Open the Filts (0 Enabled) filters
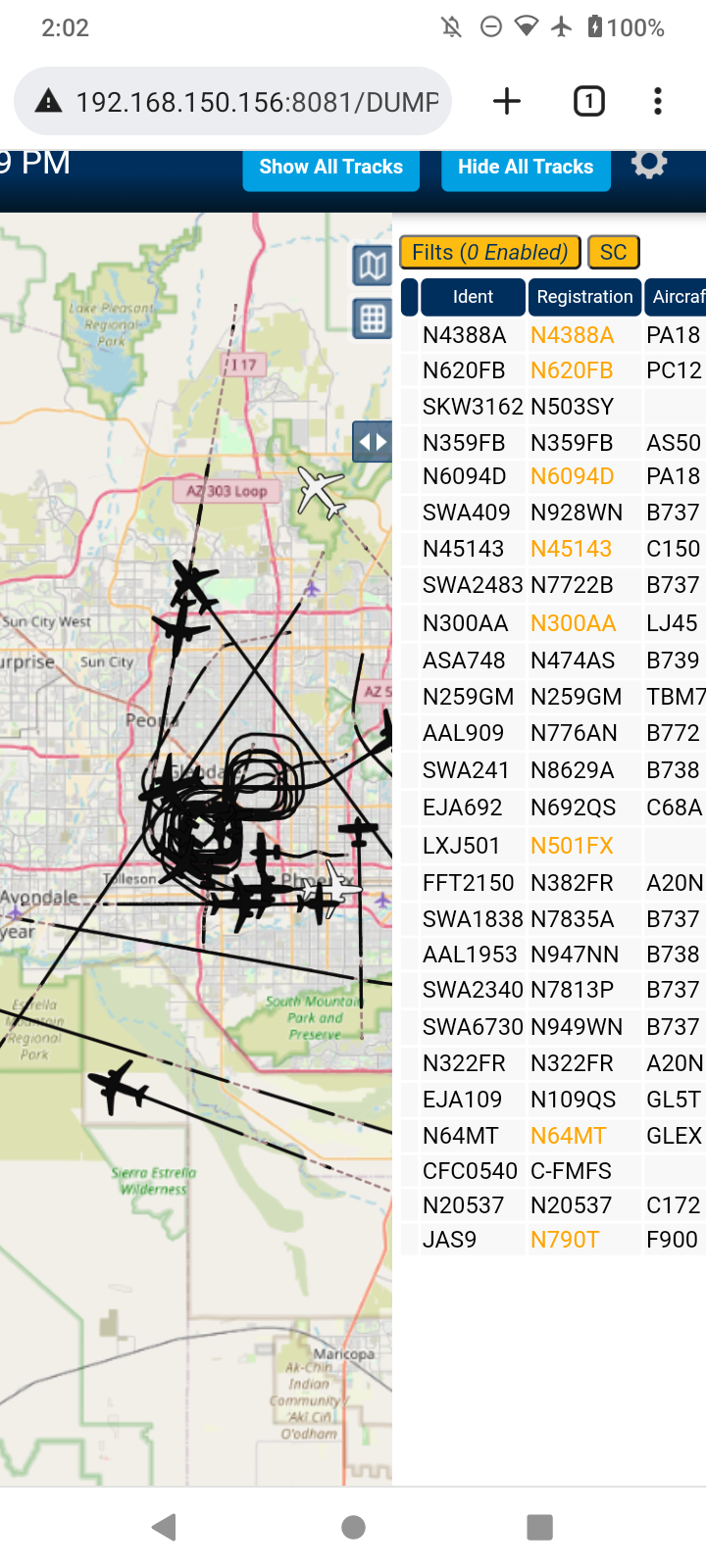Screen dimensions: 706x1568 tap(490, 253)
